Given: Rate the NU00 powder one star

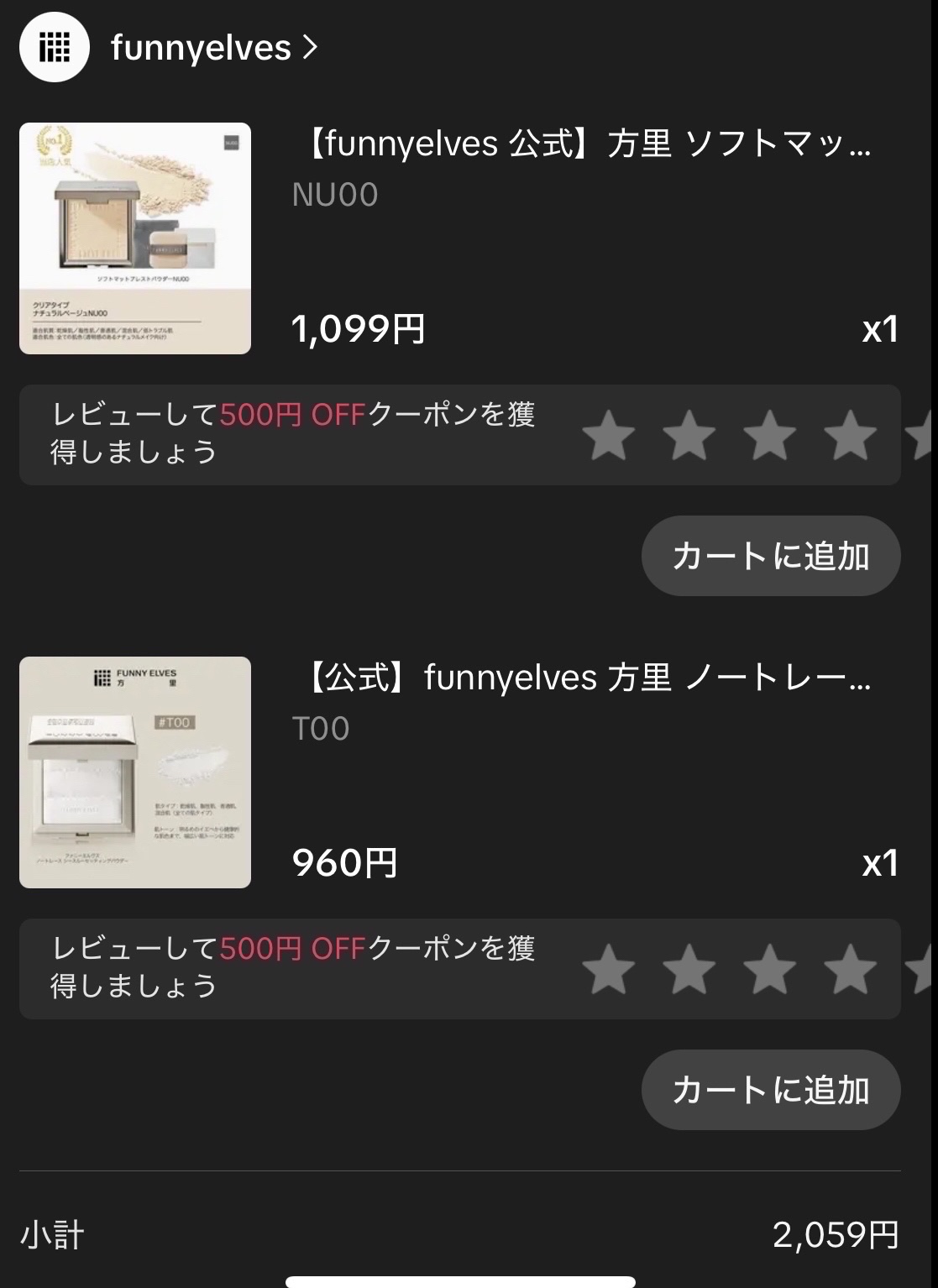Looking at the screenshot, I should tap(609, 436).
